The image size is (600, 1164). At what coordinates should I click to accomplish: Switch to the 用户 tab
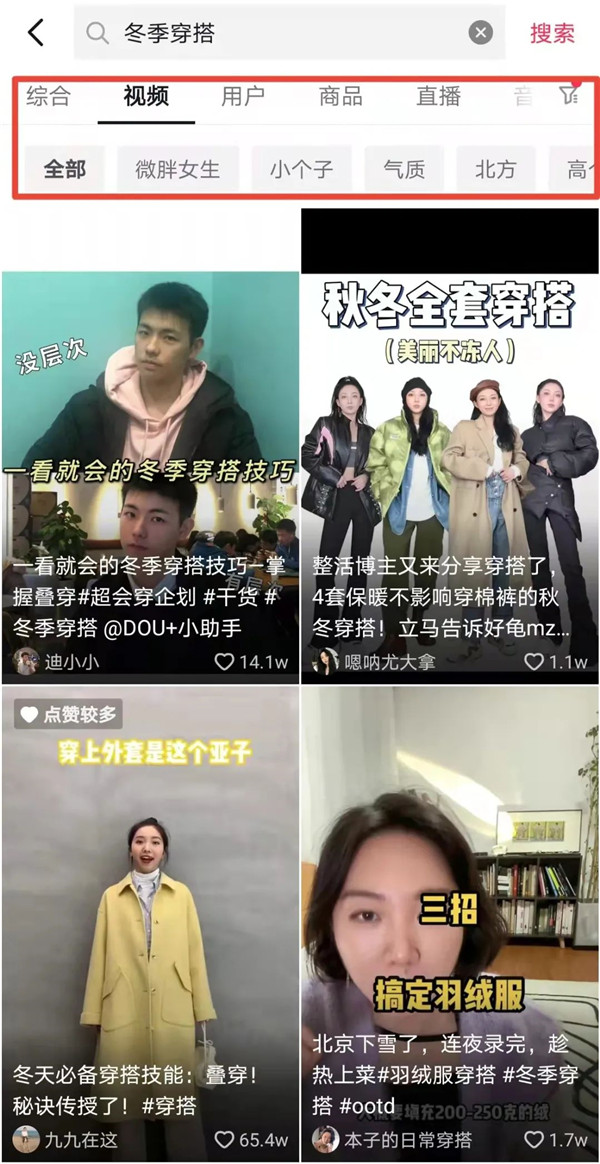[x=243, y=96]
